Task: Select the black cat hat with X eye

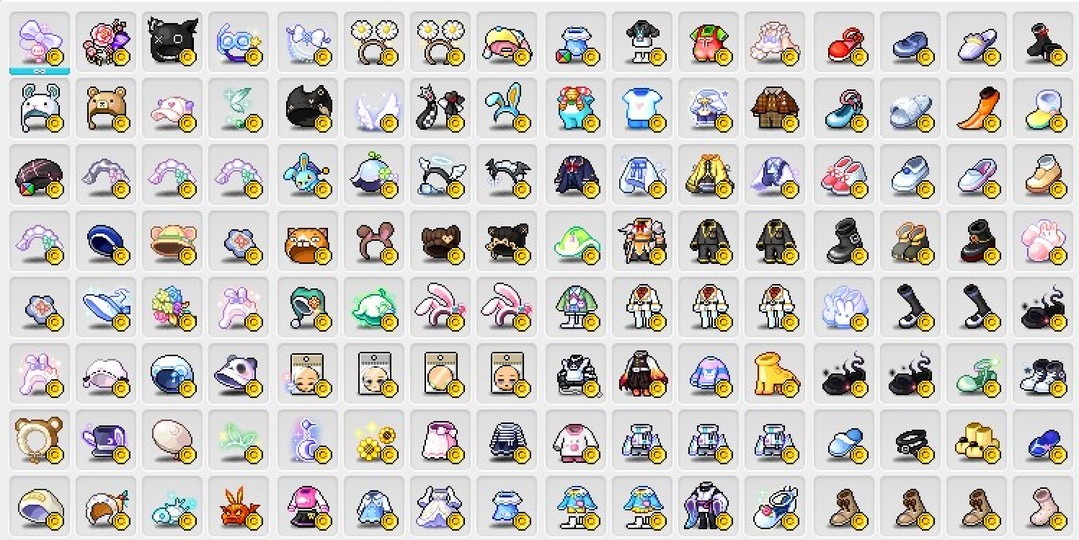Action: pos(172,40)
